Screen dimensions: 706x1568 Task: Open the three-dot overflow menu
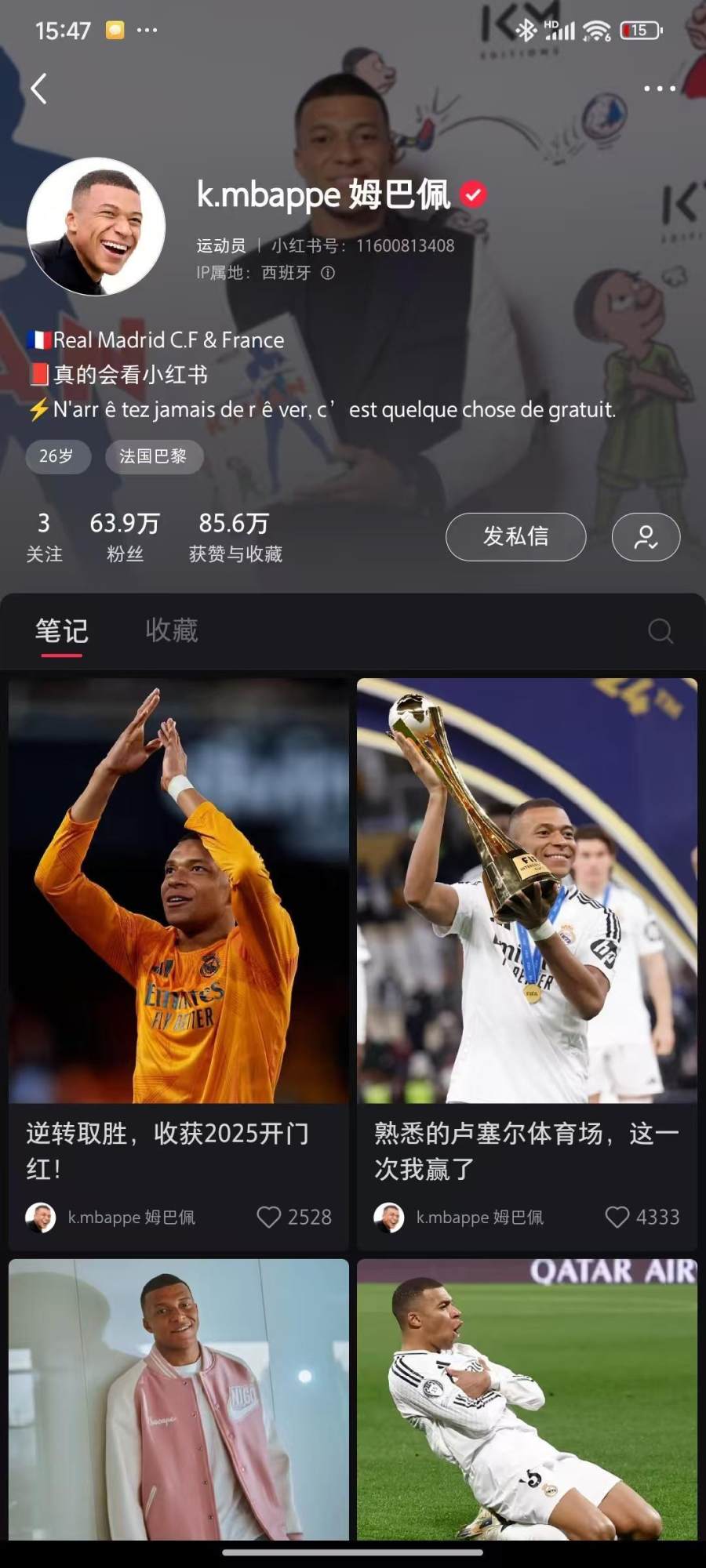[659, 89]
